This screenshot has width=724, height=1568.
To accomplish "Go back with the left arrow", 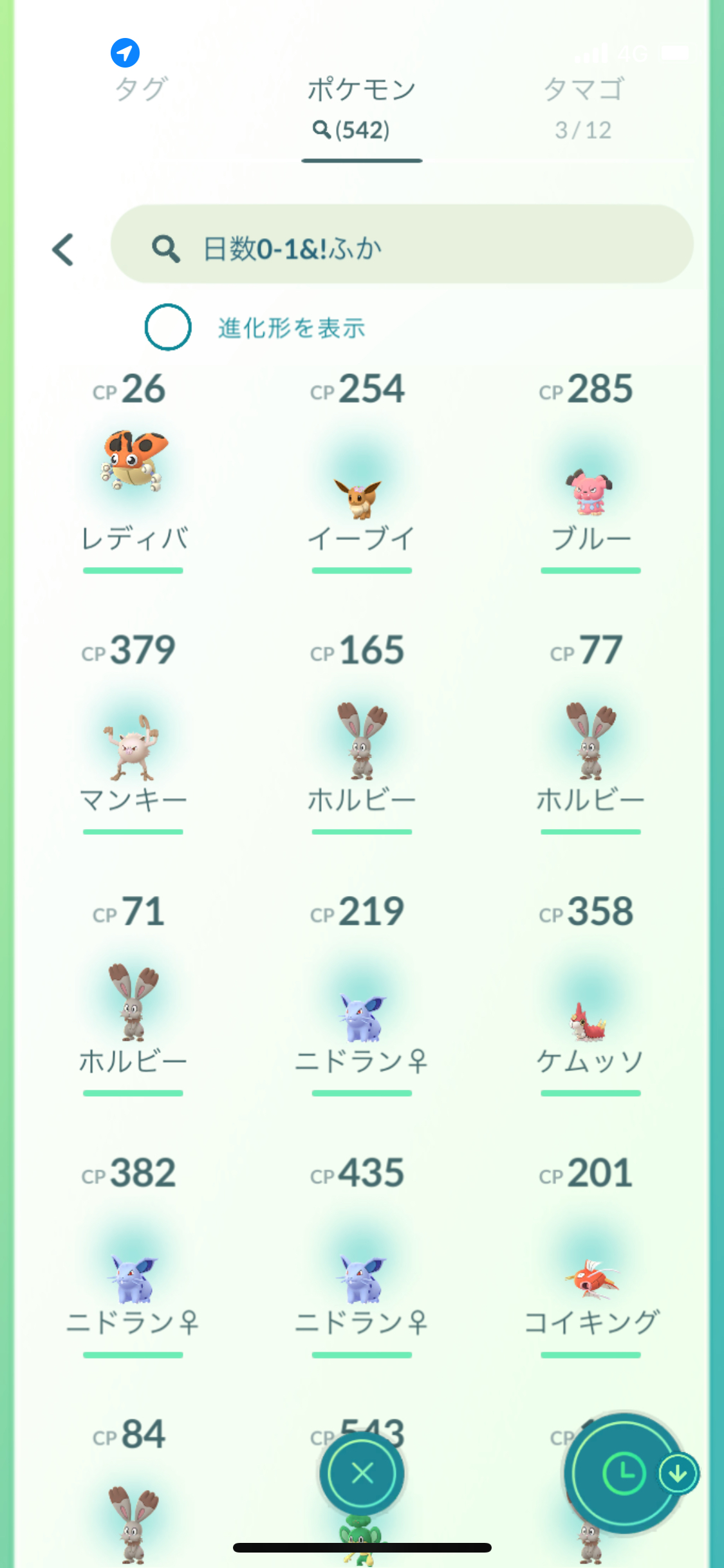I will [63, 249].
